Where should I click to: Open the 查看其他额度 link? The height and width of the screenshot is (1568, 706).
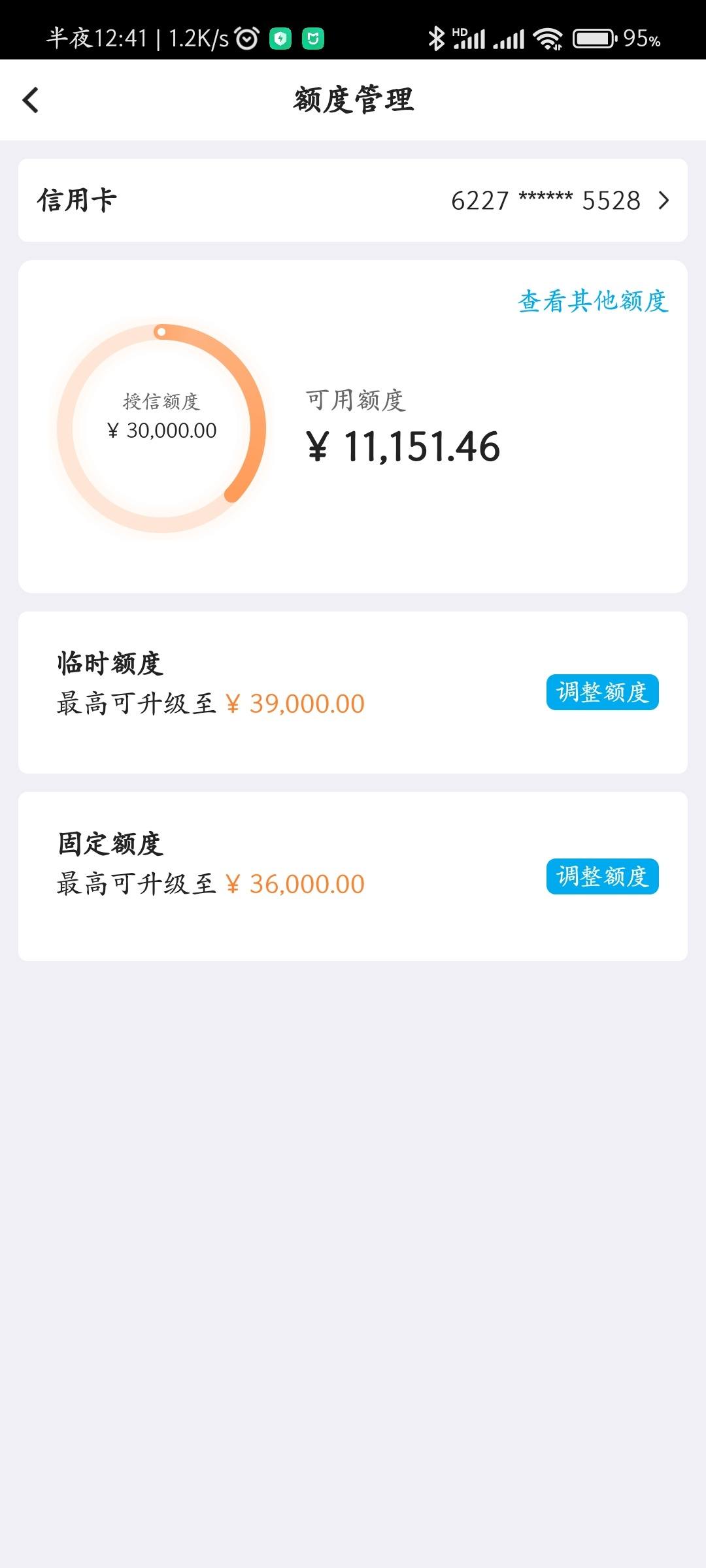click(593, 301)
